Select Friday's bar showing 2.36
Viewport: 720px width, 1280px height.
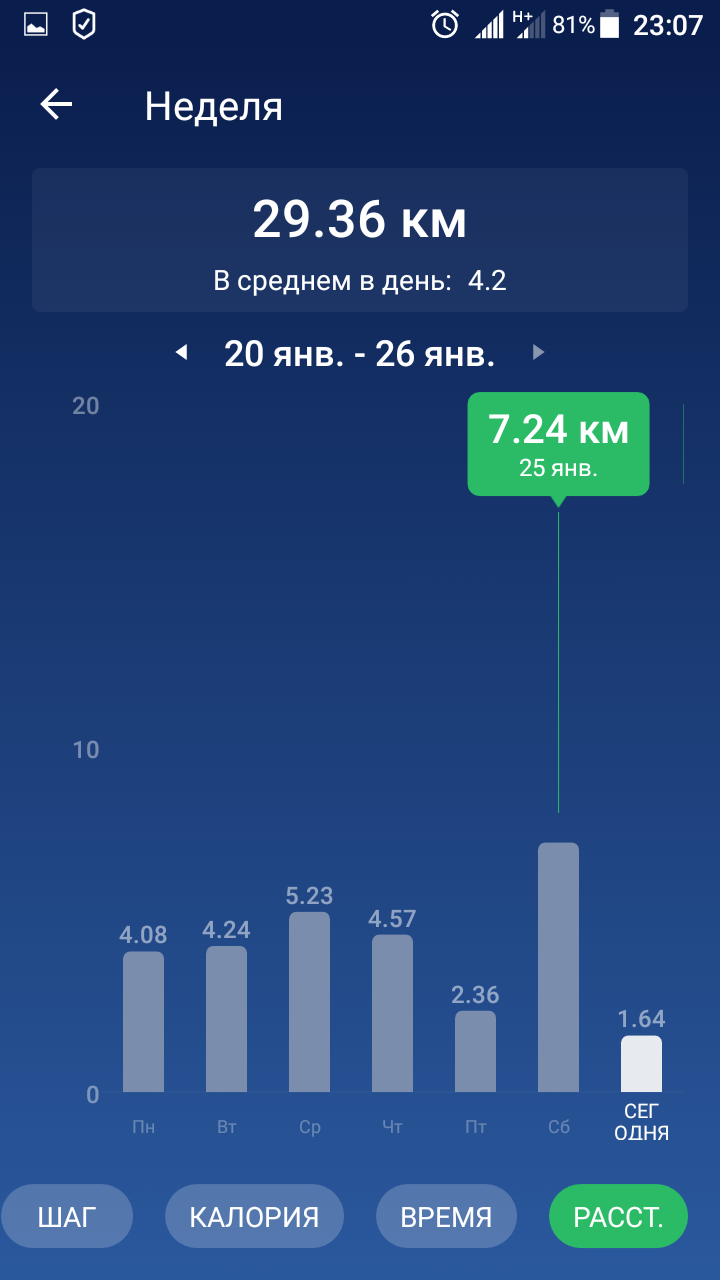click(x=475, y=1051)
